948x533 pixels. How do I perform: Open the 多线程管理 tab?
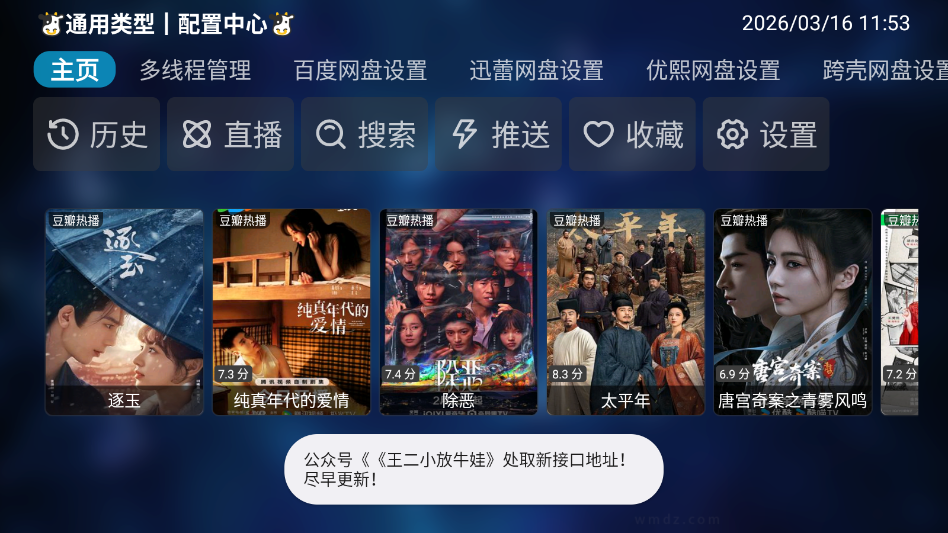195,70
